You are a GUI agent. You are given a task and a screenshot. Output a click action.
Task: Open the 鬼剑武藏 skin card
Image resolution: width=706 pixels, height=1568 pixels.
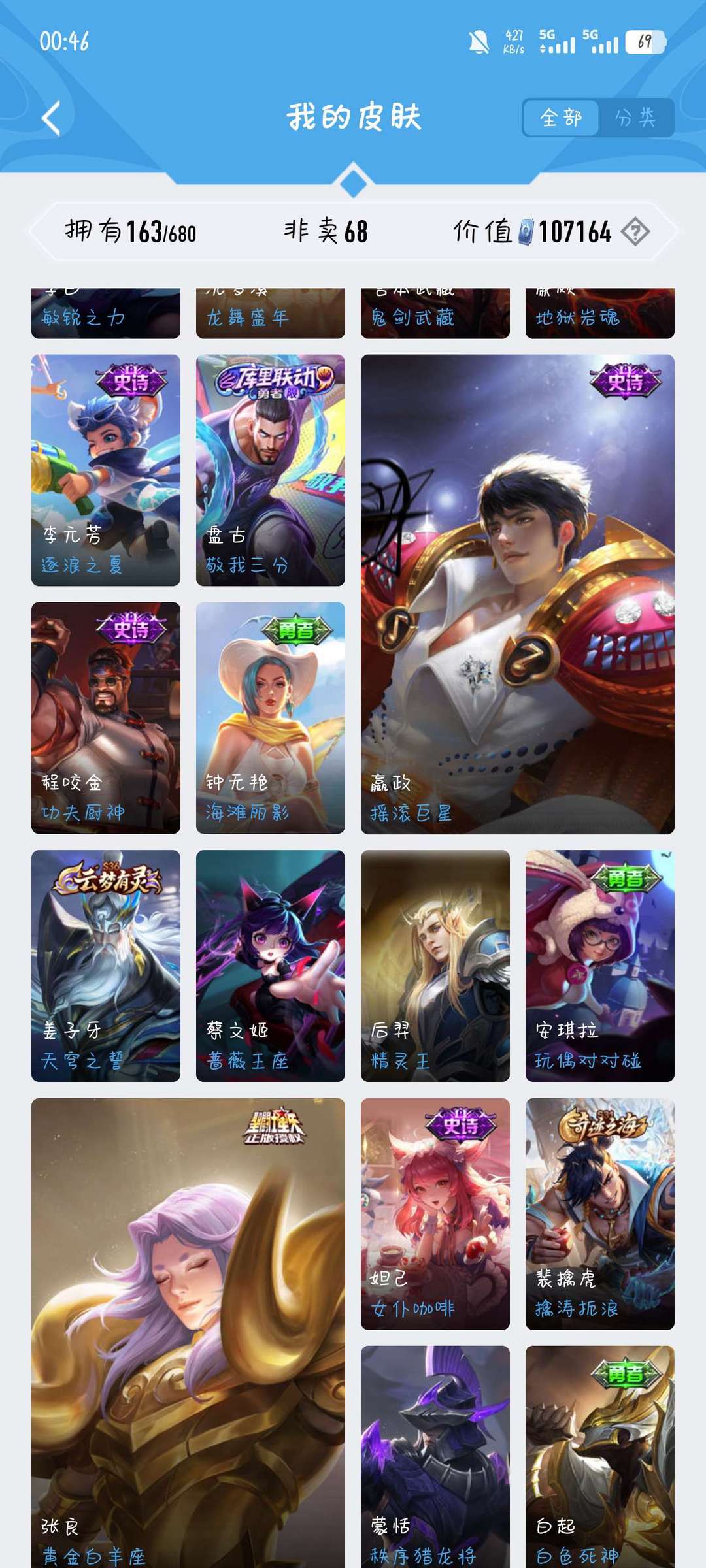click(x=435, y=314)
